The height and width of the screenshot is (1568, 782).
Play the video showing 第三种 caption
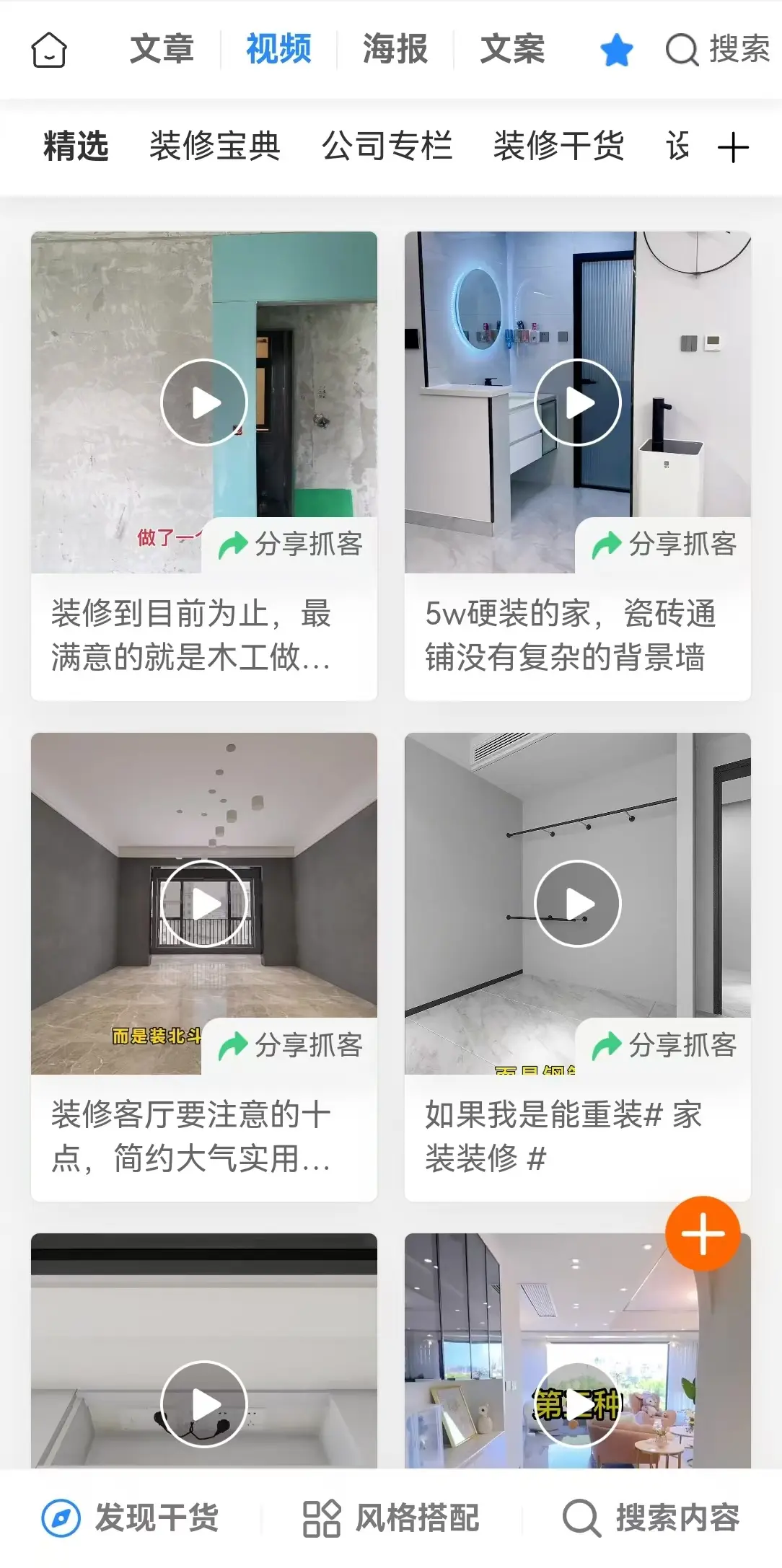577,1404
